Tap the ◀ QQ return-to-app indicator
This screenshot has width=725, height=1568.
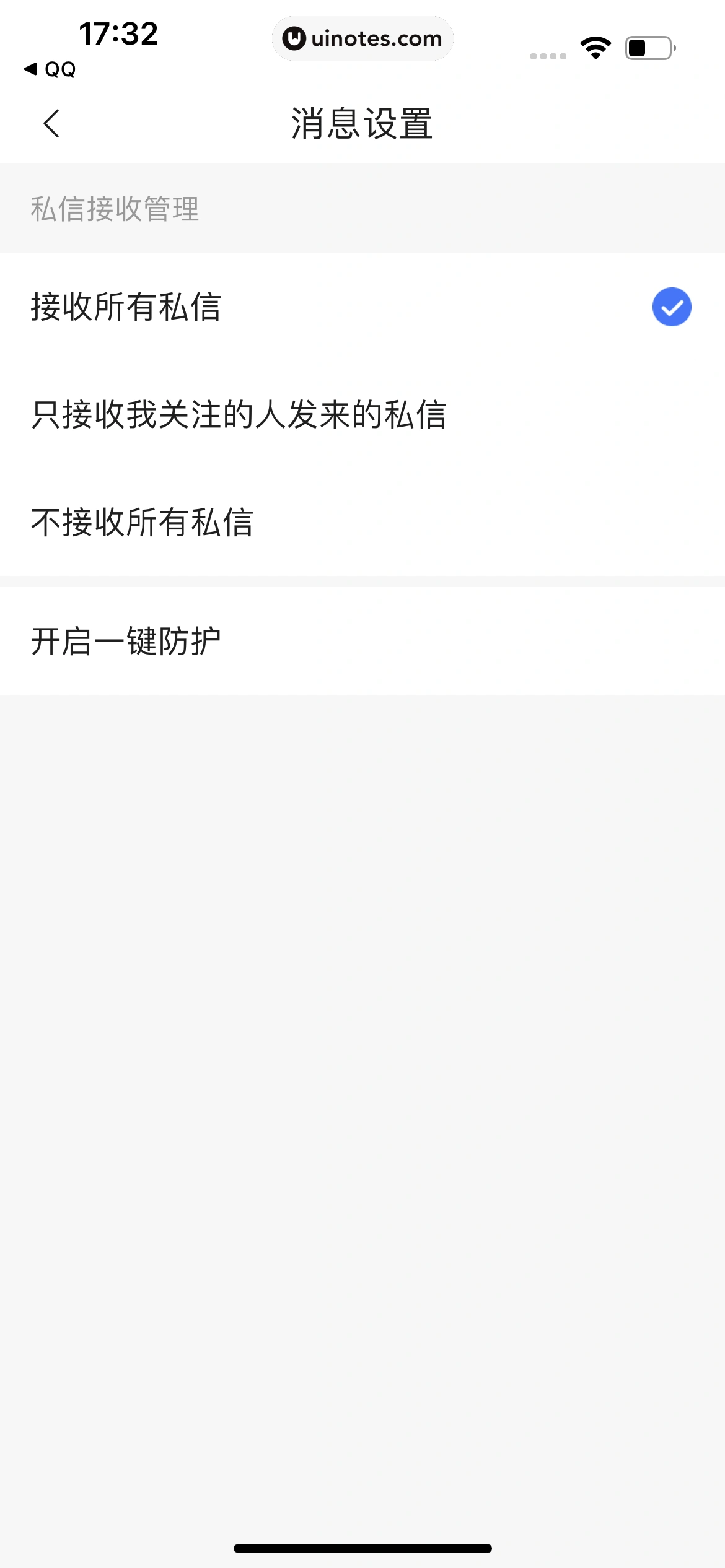pyautogui.click(x=48, y=70)
